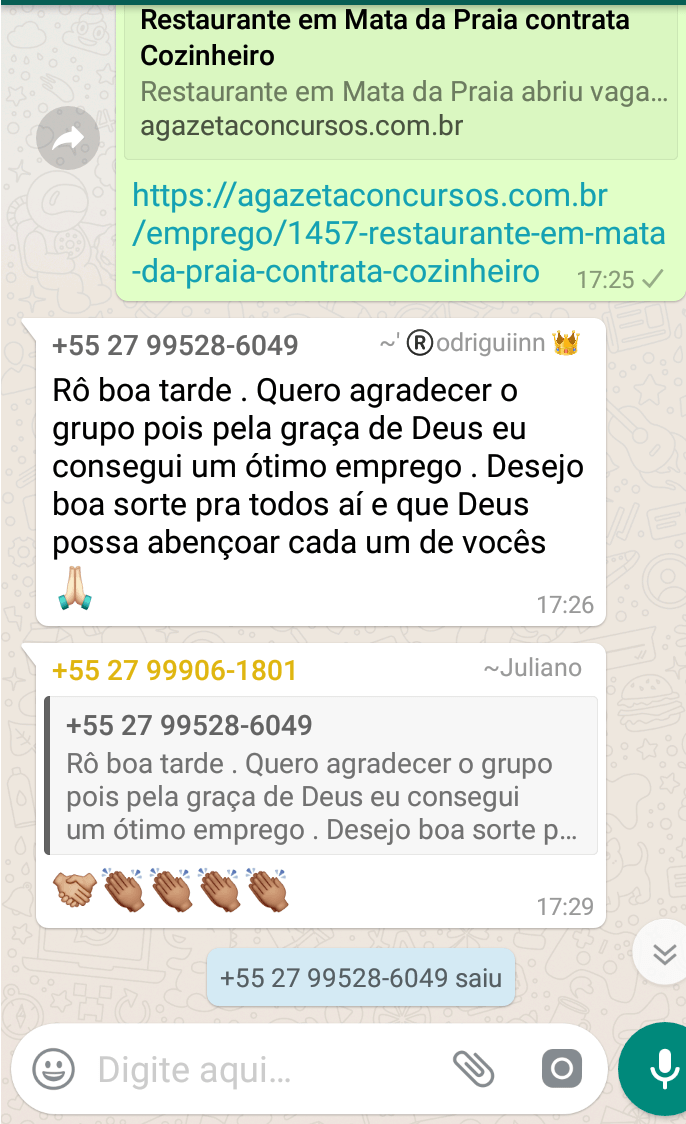Jump down to the latest messages
Screen dimensions: 686x1124
click(664, 953)
